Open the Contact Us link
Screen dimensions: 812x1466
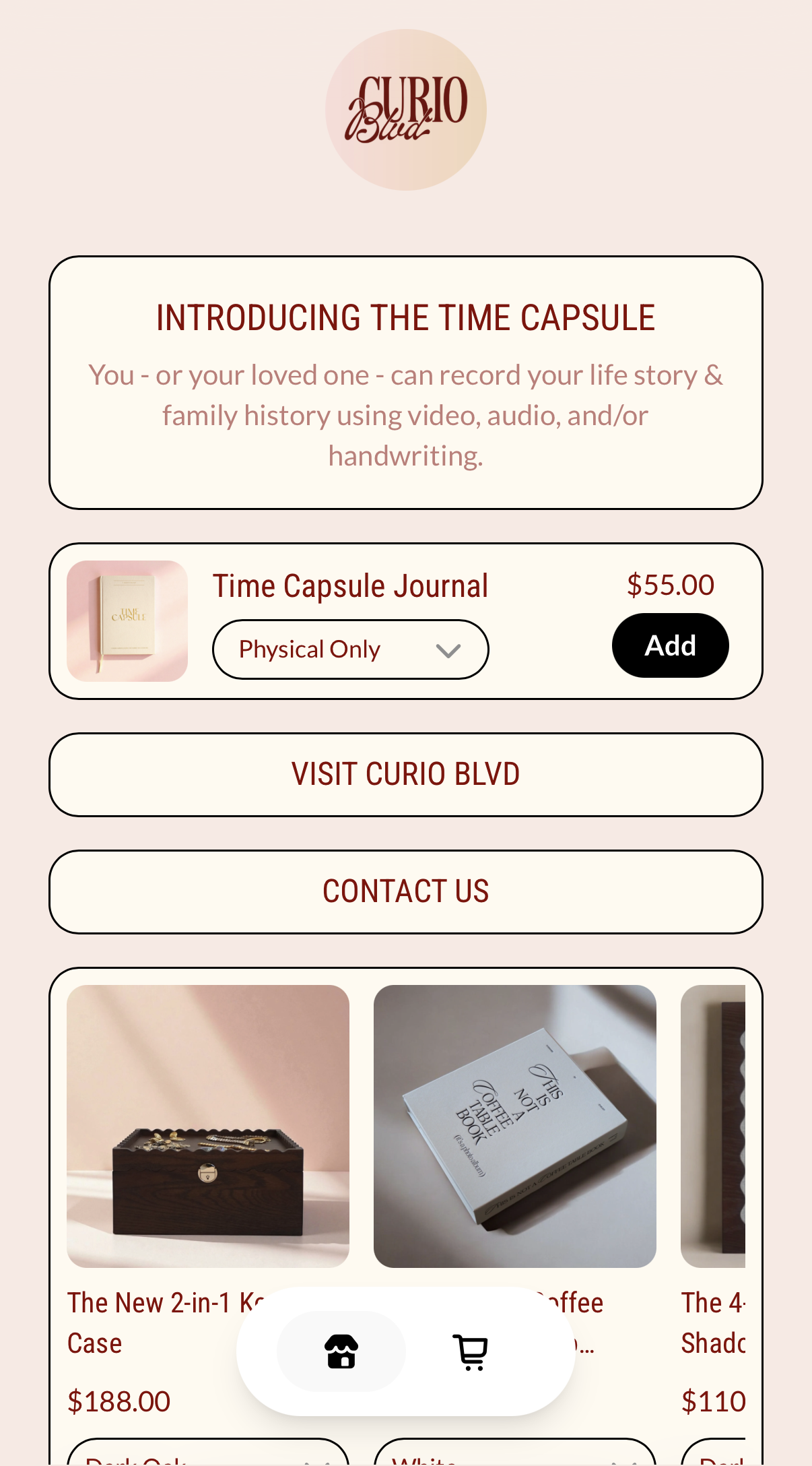[405, 891]
